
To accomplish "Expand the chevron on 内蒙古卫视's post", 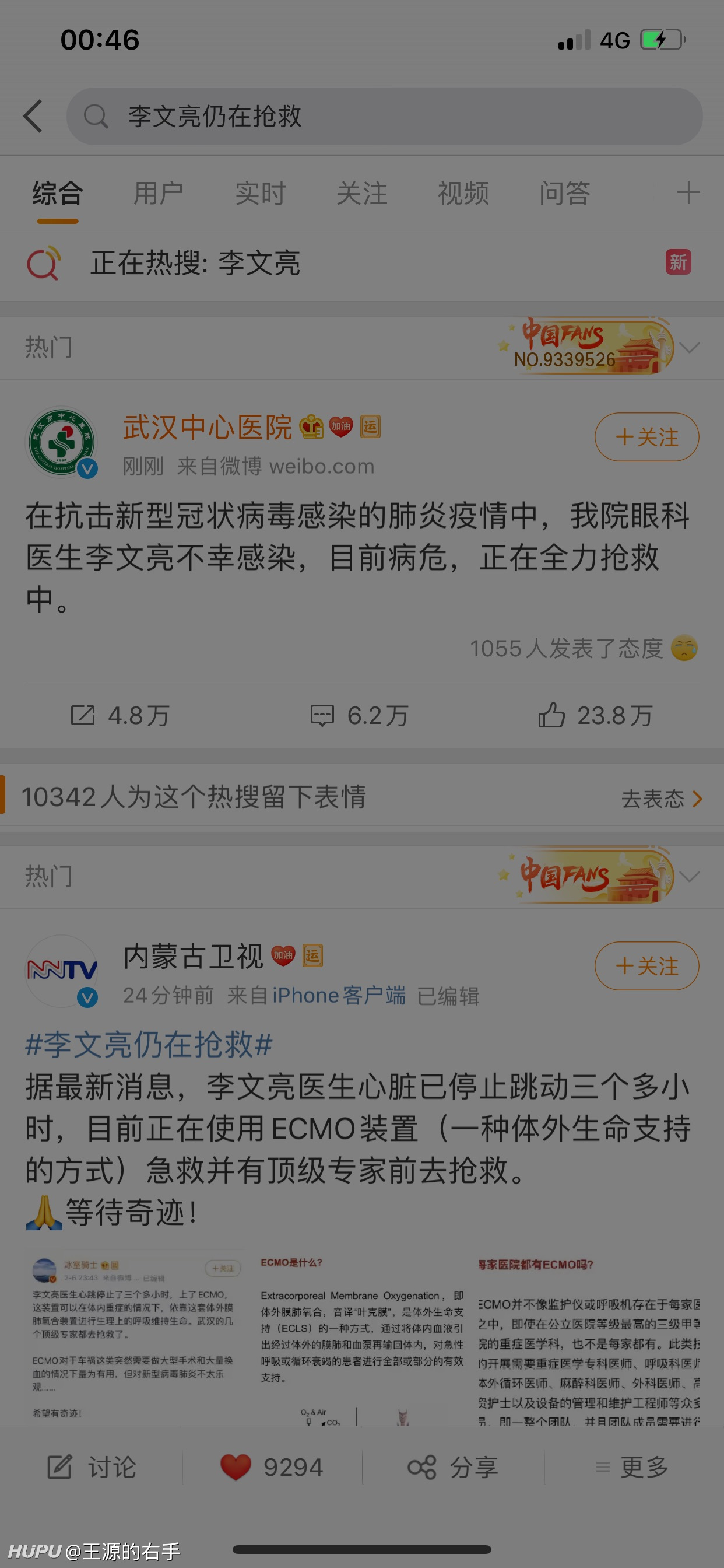I will tap(690, 877).
